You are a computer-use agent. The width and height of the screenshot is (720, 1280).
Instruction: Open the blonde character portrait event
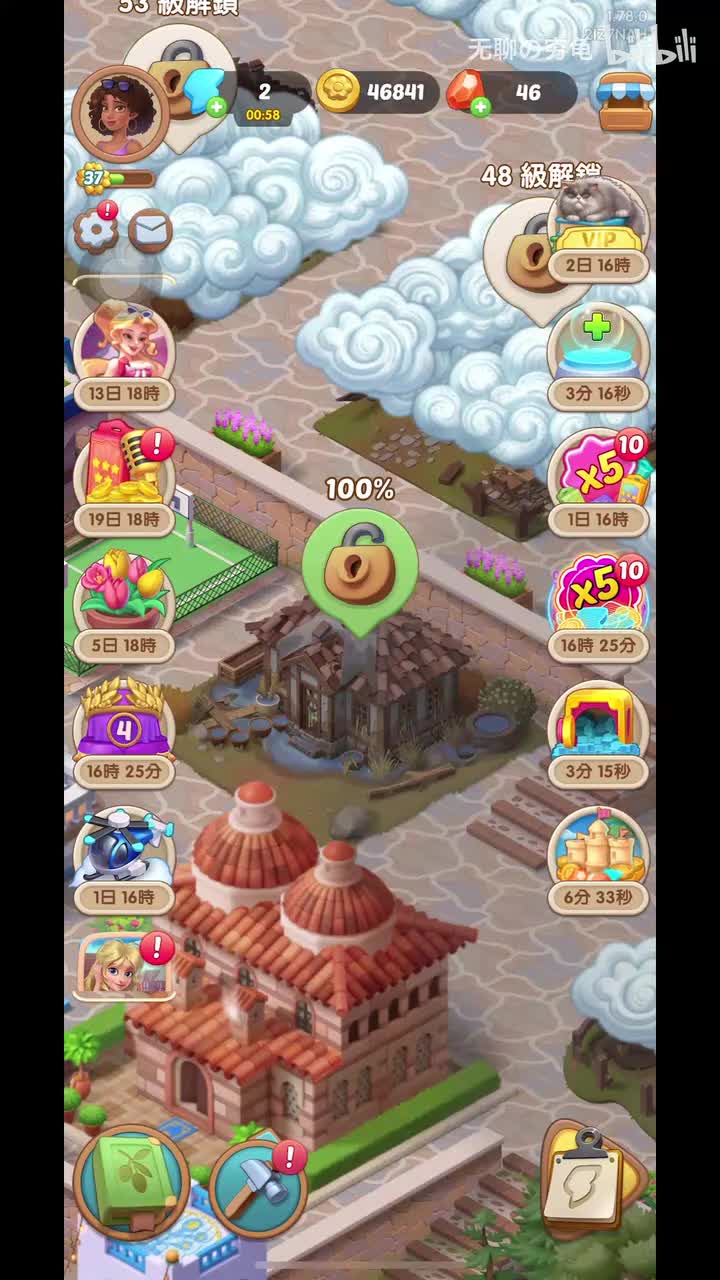pos(122,966)
